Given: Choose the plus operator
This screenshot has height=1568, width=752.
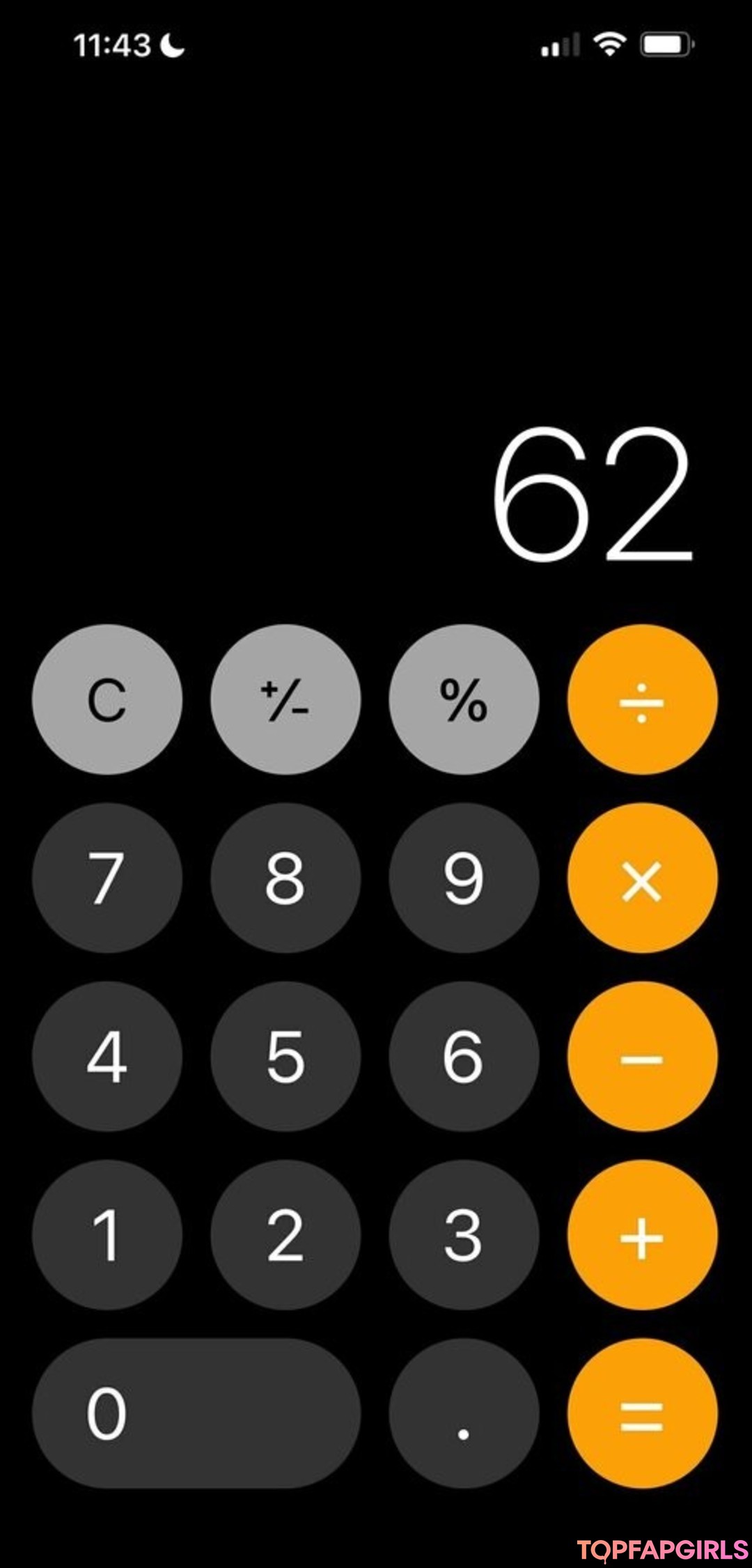Looking at the screenshot, I should click(x=642, y=1234).
